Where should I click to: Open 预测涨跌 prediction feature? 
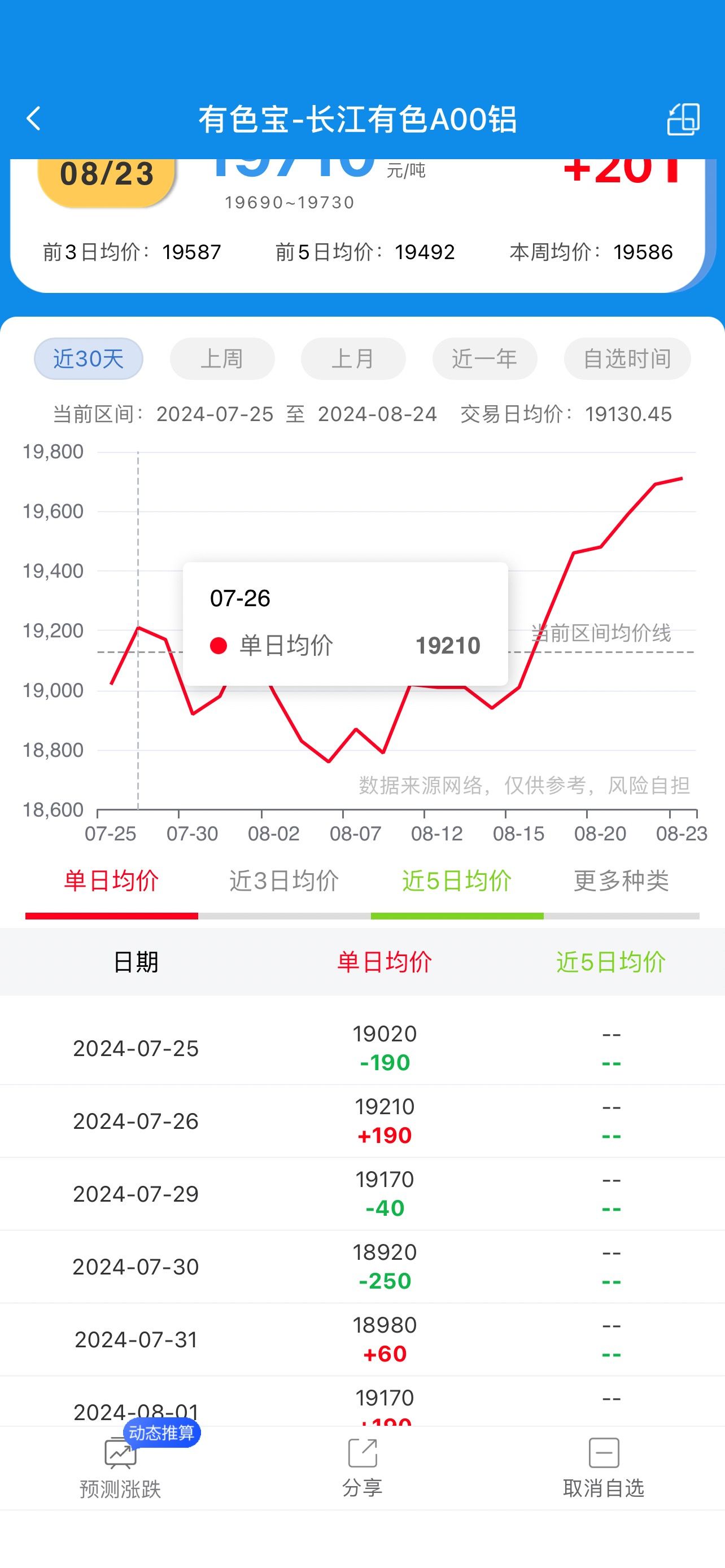(x=120, y=1468)
